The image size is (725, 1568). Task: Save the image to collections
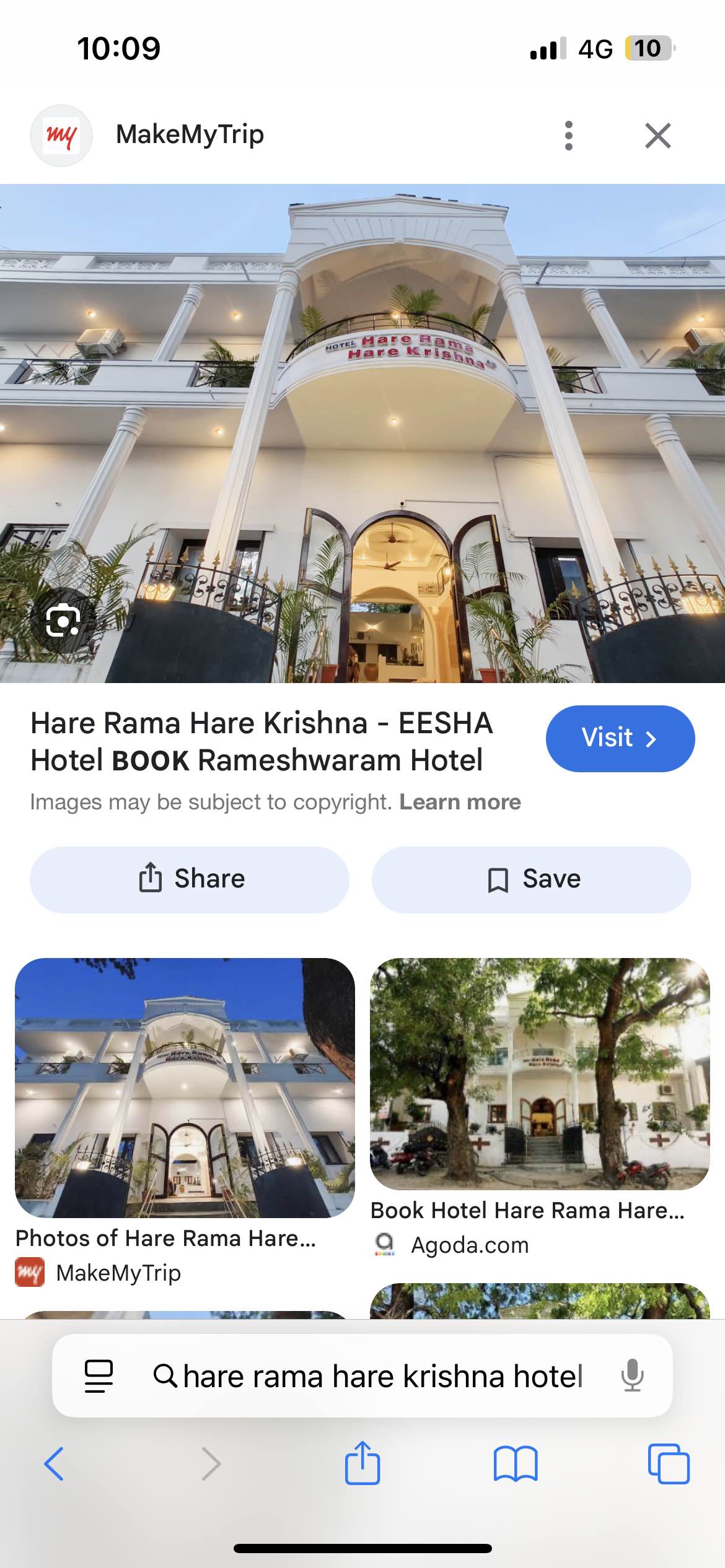(x=531, y=879)
